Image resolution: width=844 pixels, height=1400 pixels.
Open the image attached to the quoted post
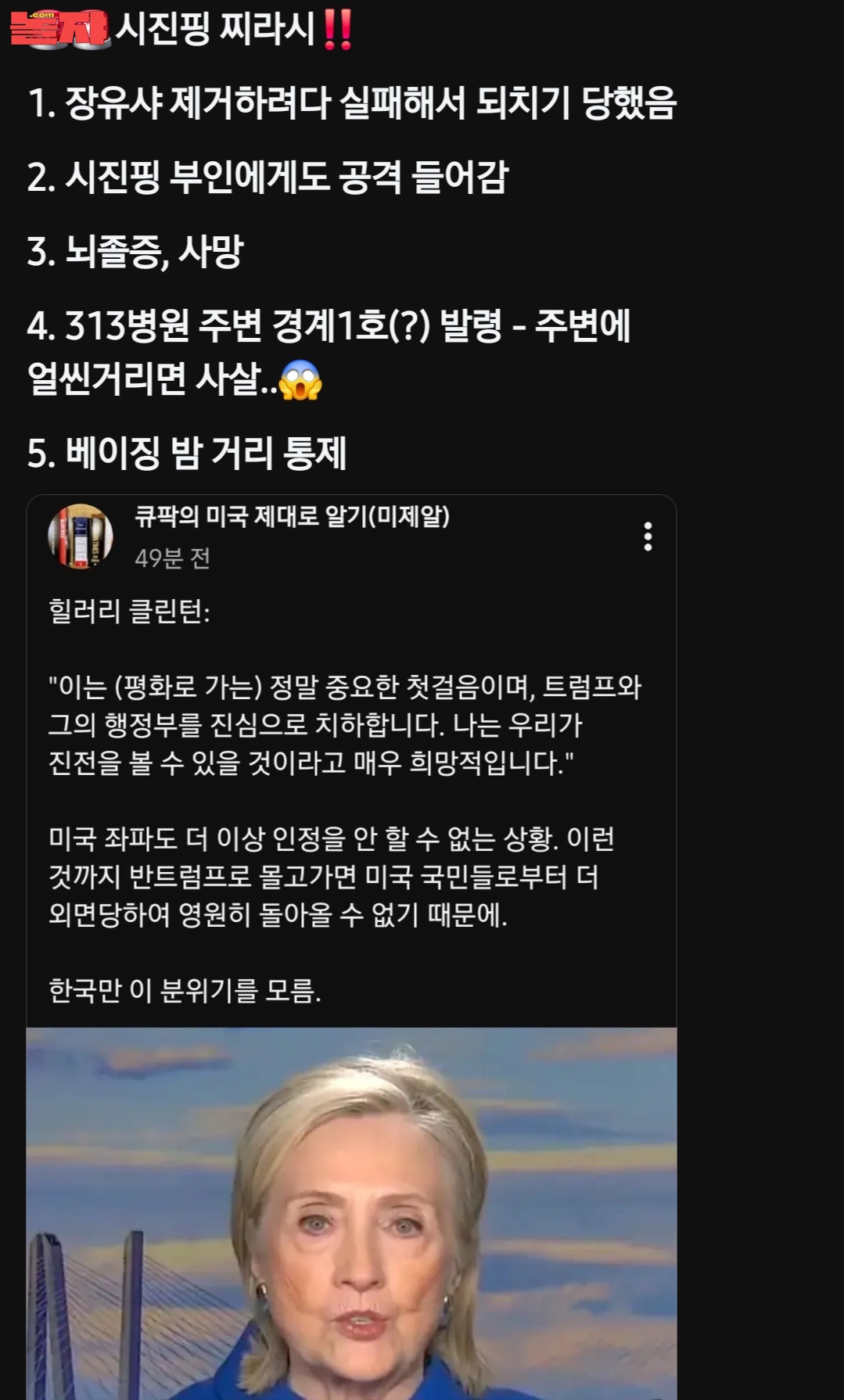point(351,1212)
